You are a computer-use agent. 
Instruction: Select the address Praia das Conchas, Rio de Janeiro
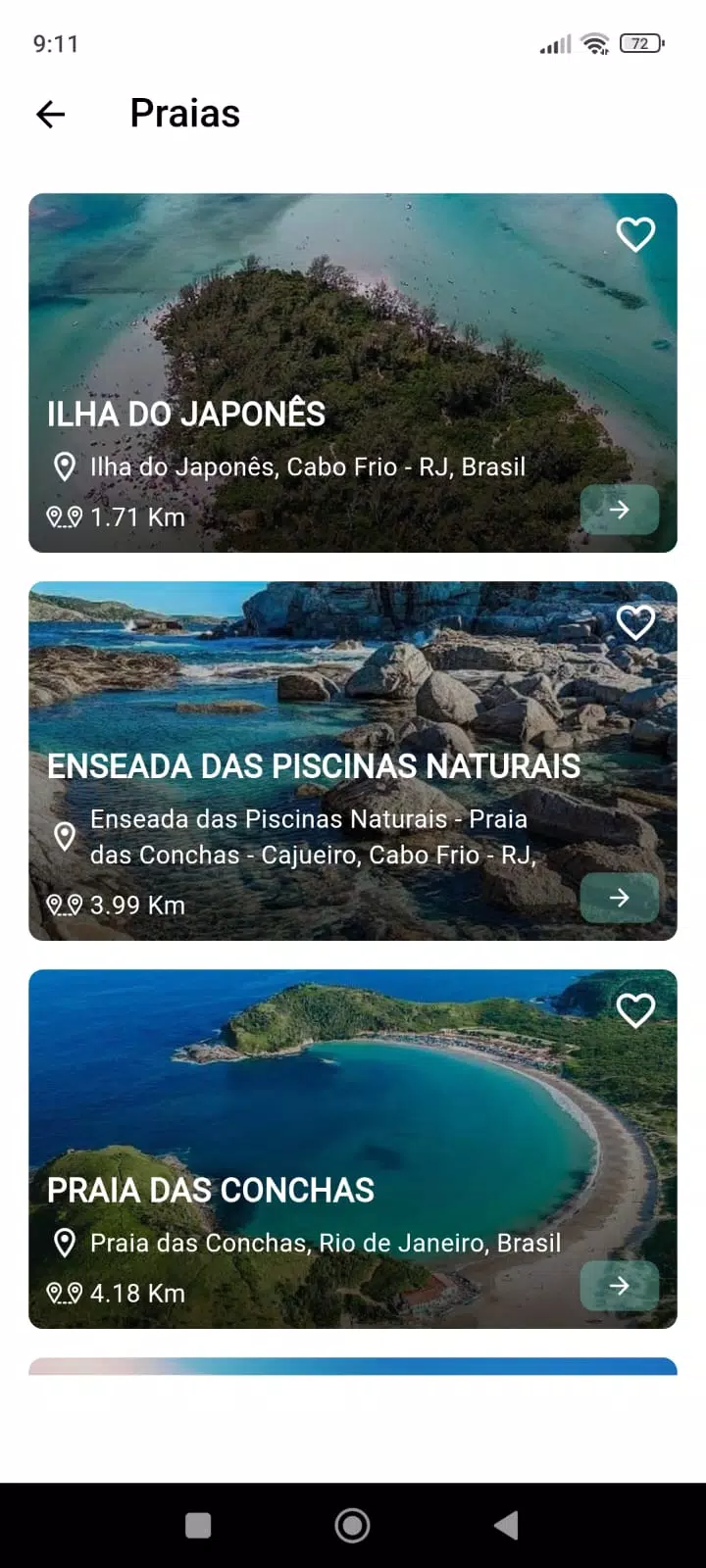(326, 1243)
